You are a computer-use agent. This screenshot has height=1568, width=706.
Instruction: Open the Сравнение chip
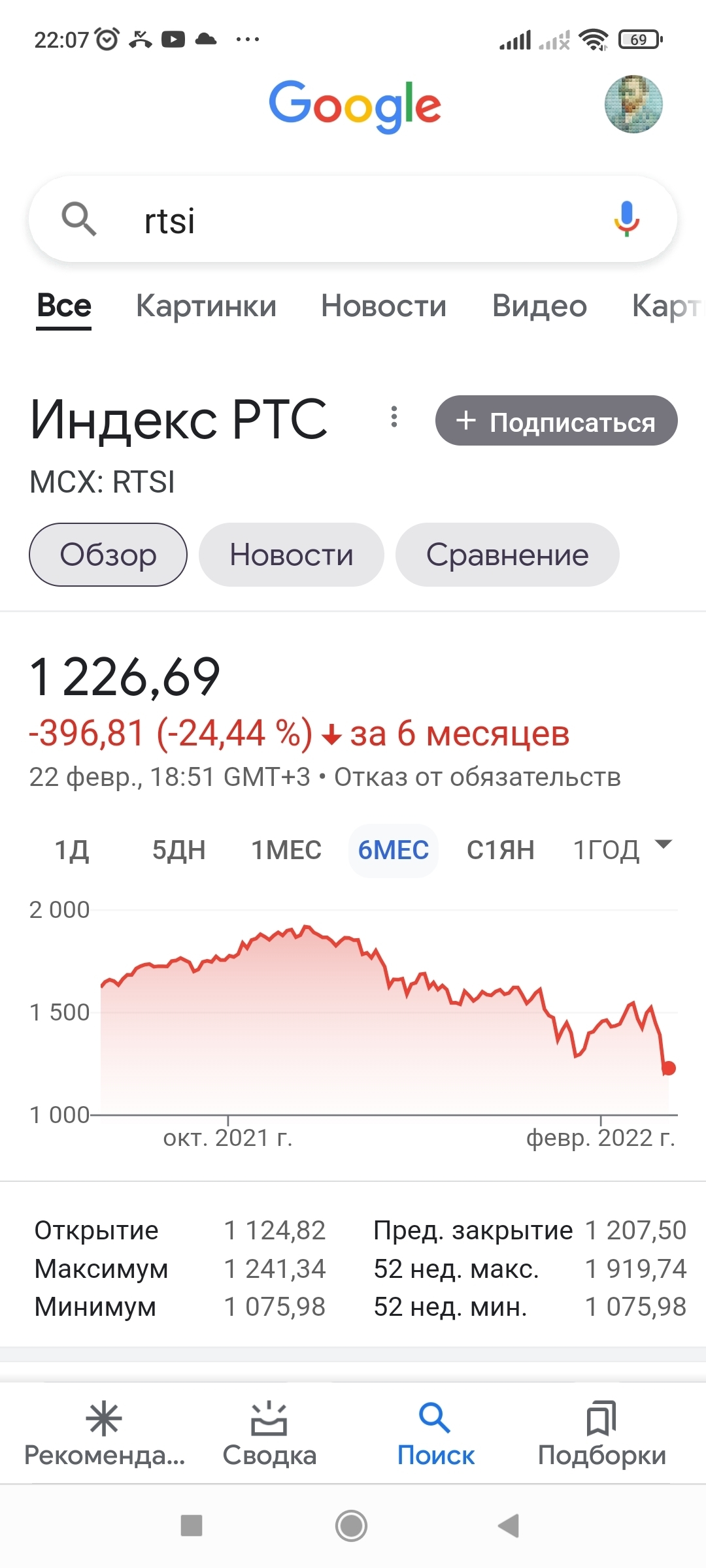tap(507, 555)
